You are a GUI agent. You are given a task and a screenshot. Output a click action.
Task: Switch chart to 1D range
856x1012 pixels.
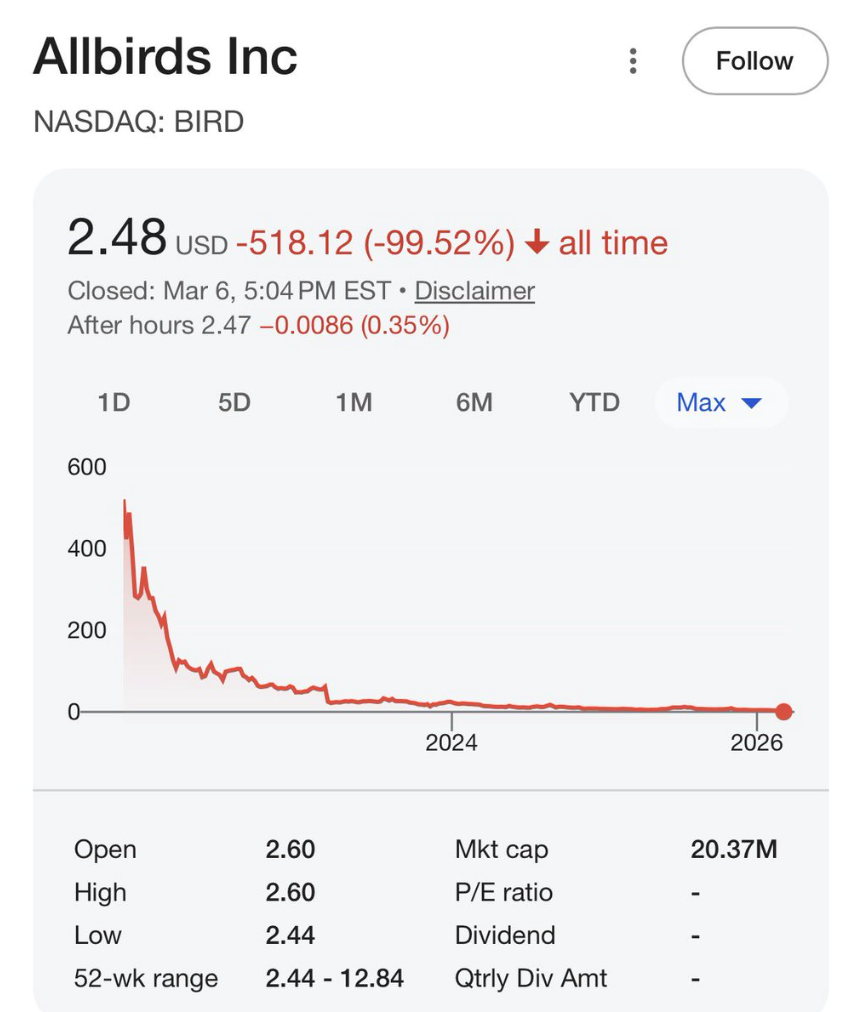tap(114, 403)
